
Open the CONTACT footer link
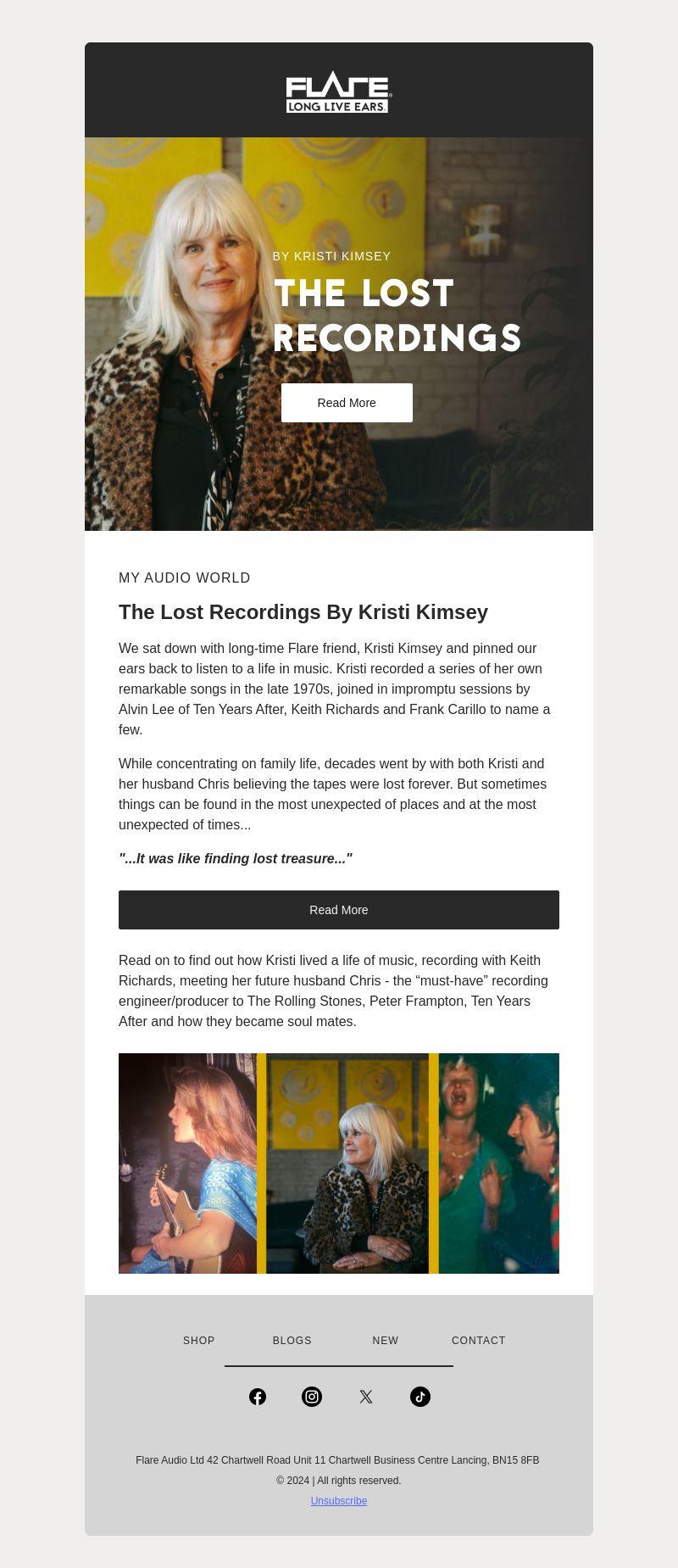pyautogui.click(x=479, y=1341)
